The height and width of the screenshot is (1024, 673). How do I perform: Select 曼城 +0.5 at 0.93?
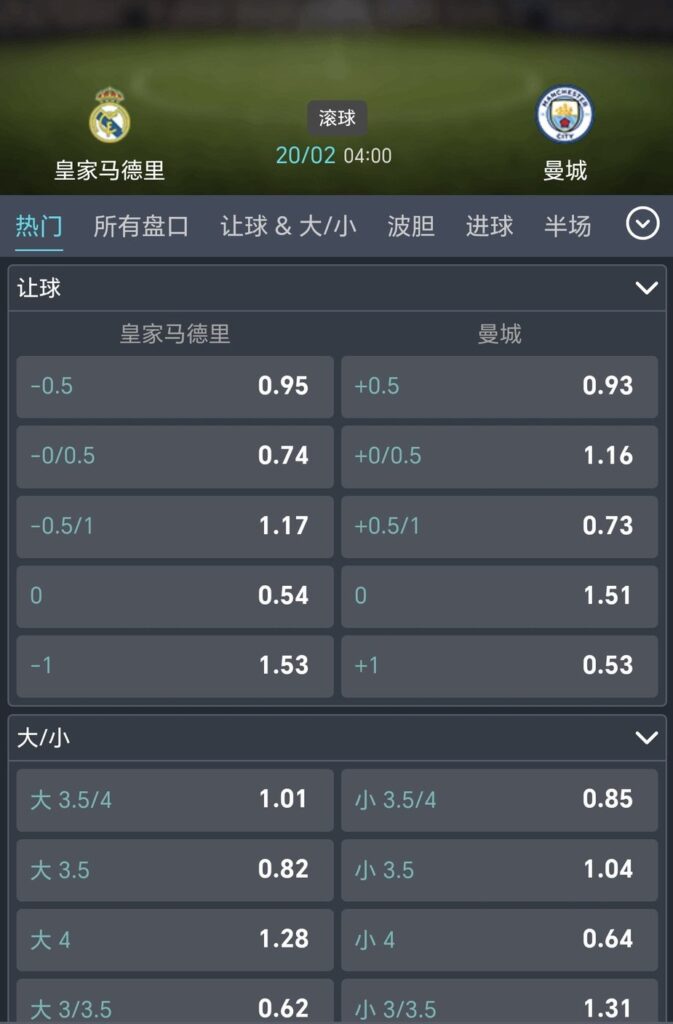coord(499,386)
